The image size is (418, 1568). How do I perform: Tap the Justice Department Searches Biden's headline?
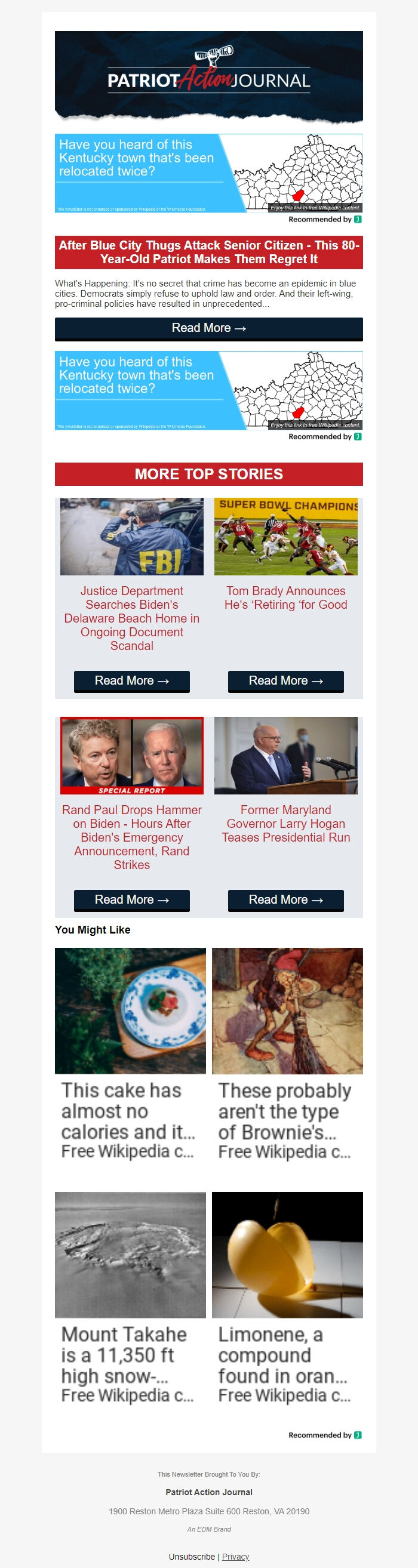(x=131, y=618)
